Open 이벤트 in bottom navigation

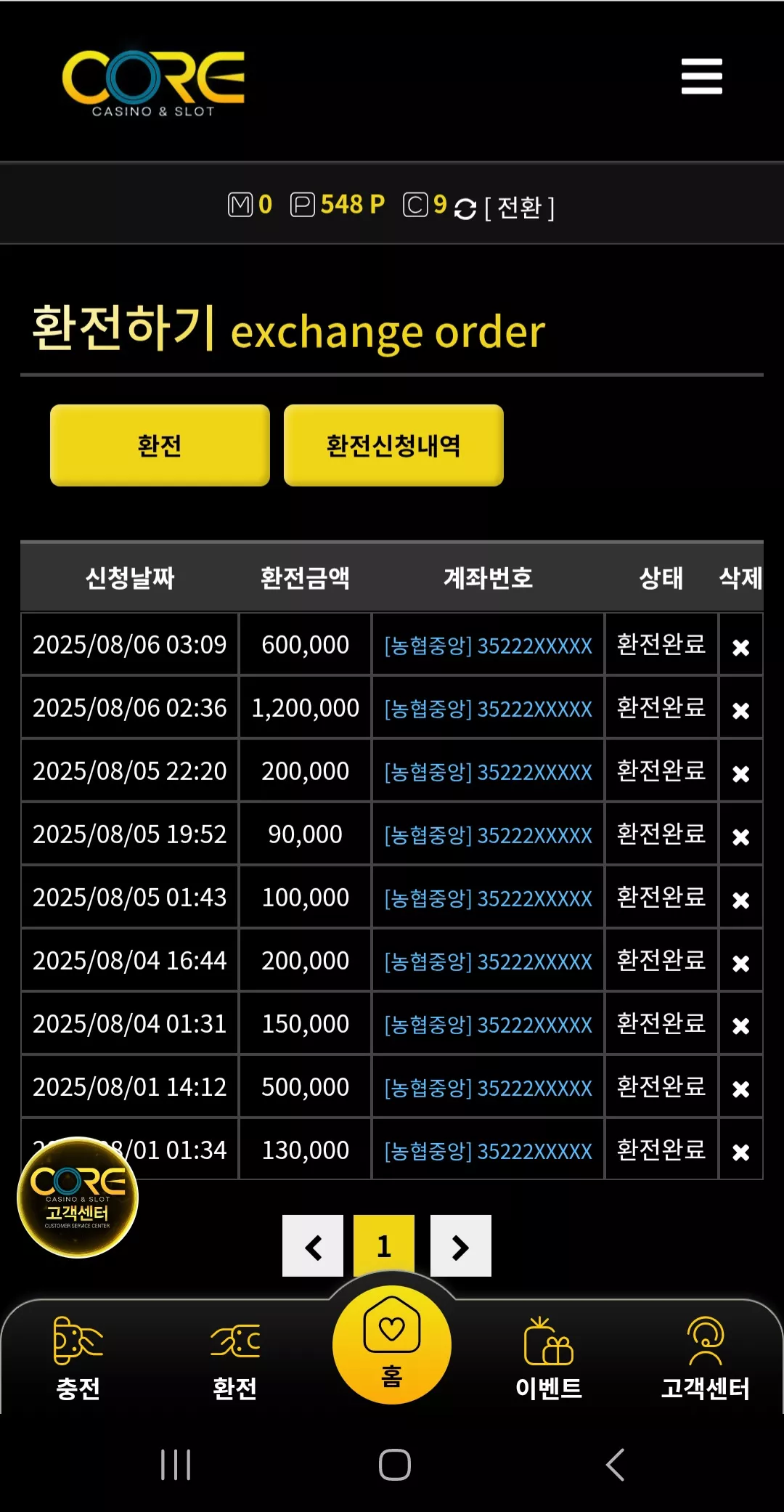[549, 1358]
